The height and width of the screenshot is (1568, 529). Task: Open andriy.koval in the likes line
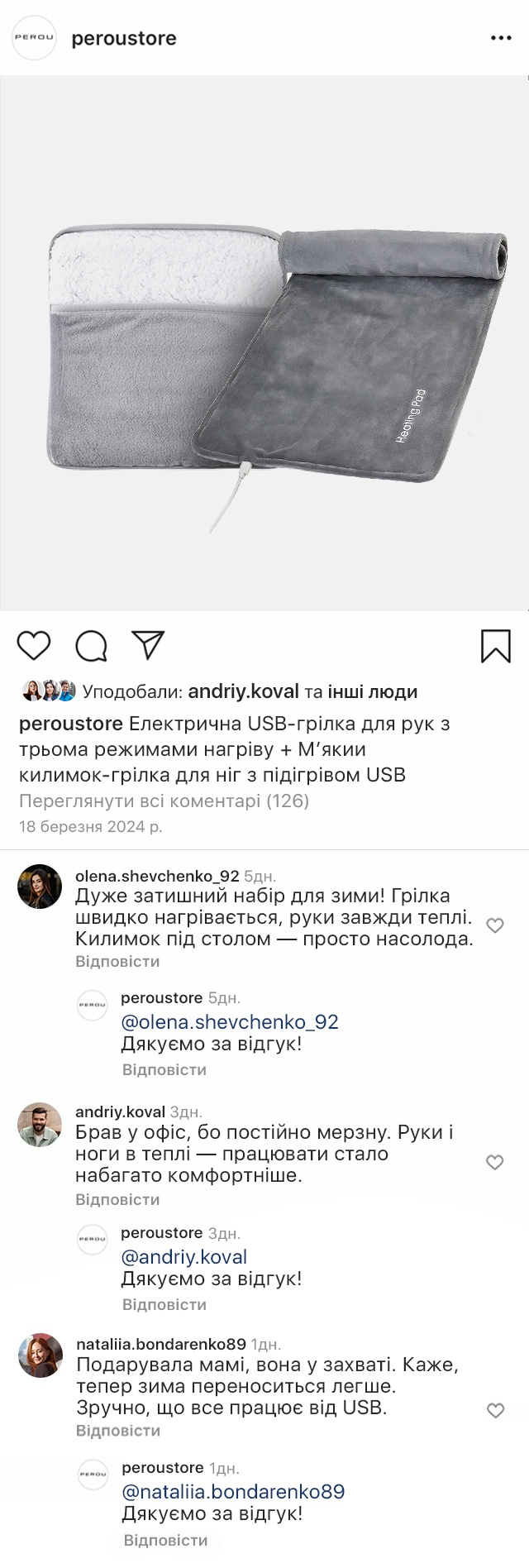click(244, 691)
